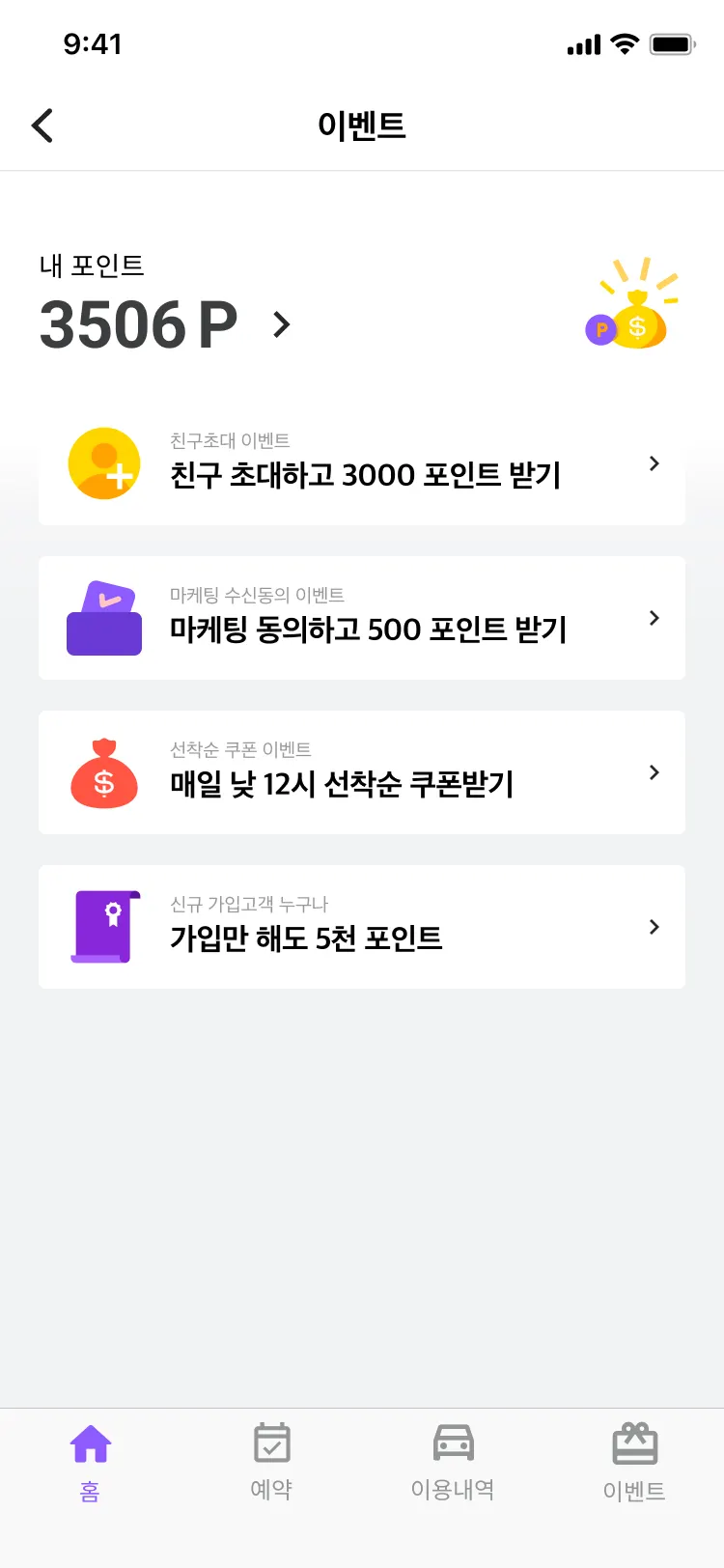This screenshot has height=1568, width=724.
Task: Open the 마케팅 동의하고 500 포인트 받기 event
Action: [x=362, y=618]
